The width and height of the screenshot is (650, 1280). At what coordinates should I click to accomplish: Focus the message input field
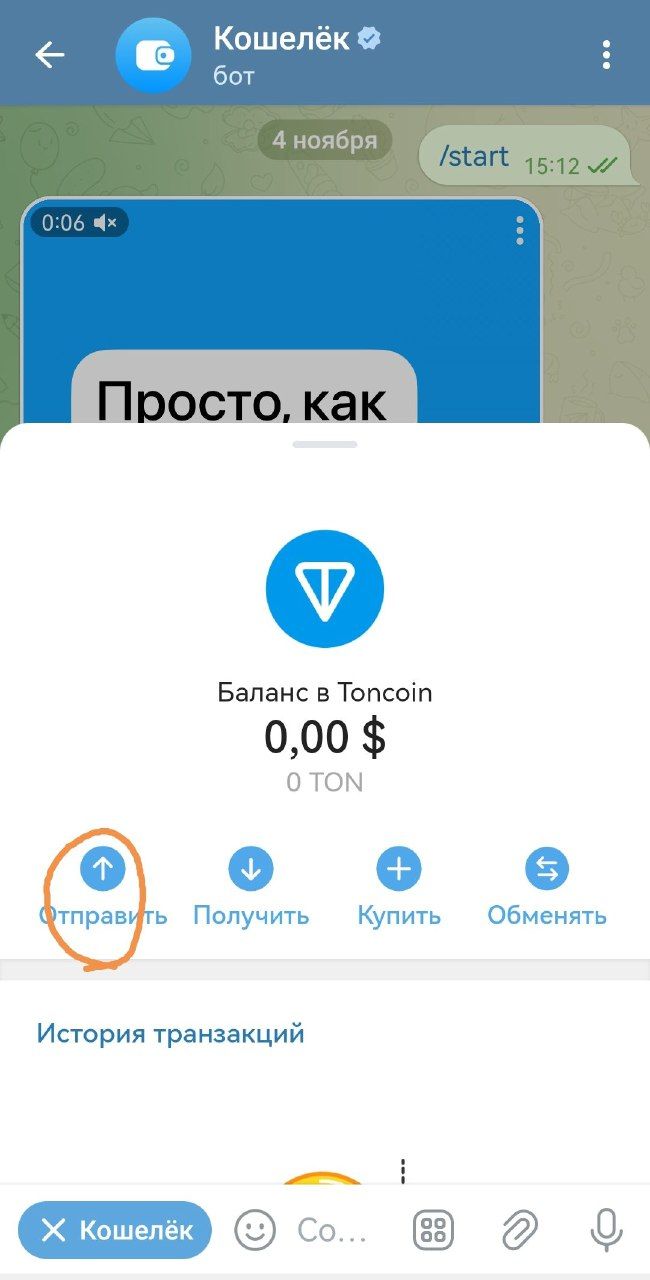(335, 1231)
